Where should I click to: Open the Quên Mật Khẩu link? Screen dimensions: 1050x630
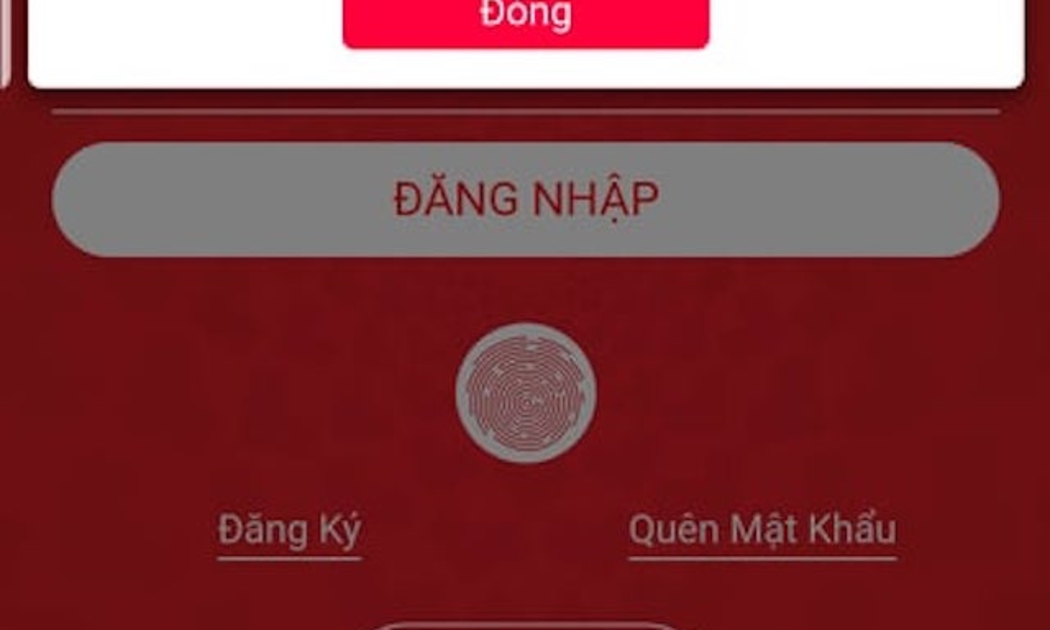[762, 530]
